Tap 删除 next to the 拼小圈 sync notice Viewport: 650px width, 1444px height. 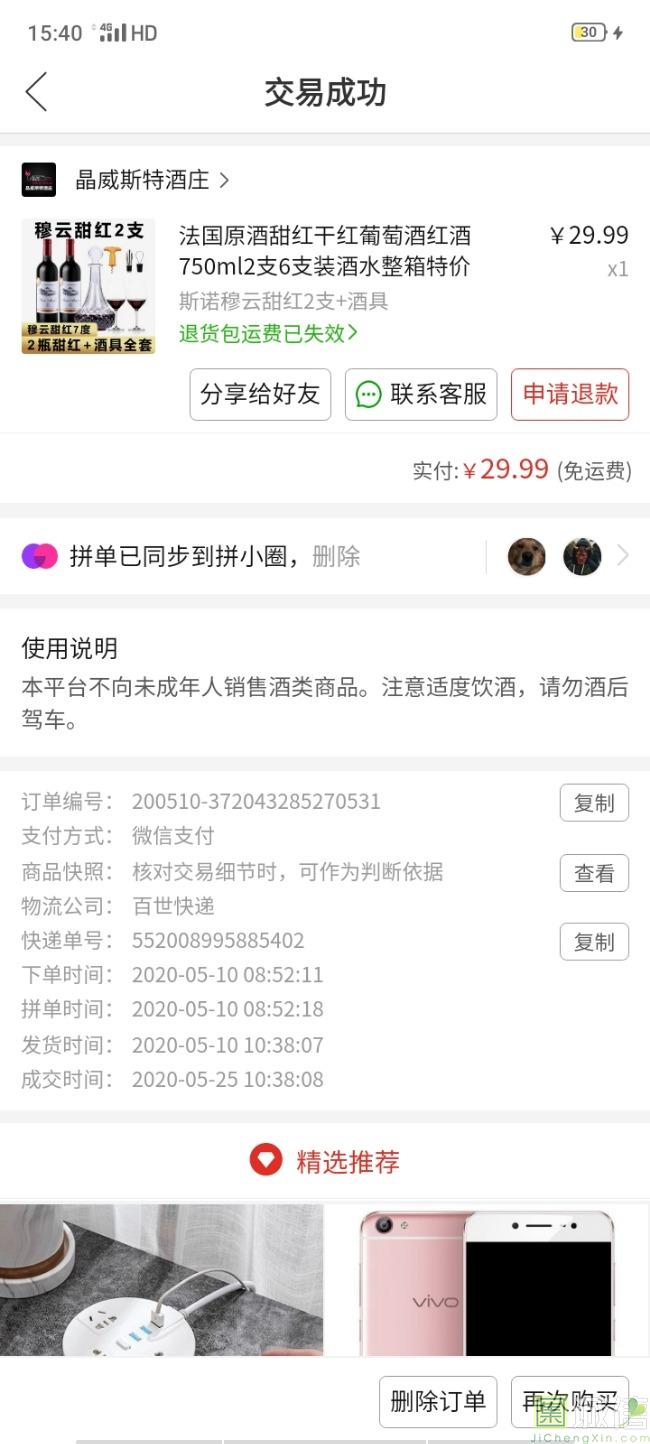pyautogui.click(x=336, y=556)
